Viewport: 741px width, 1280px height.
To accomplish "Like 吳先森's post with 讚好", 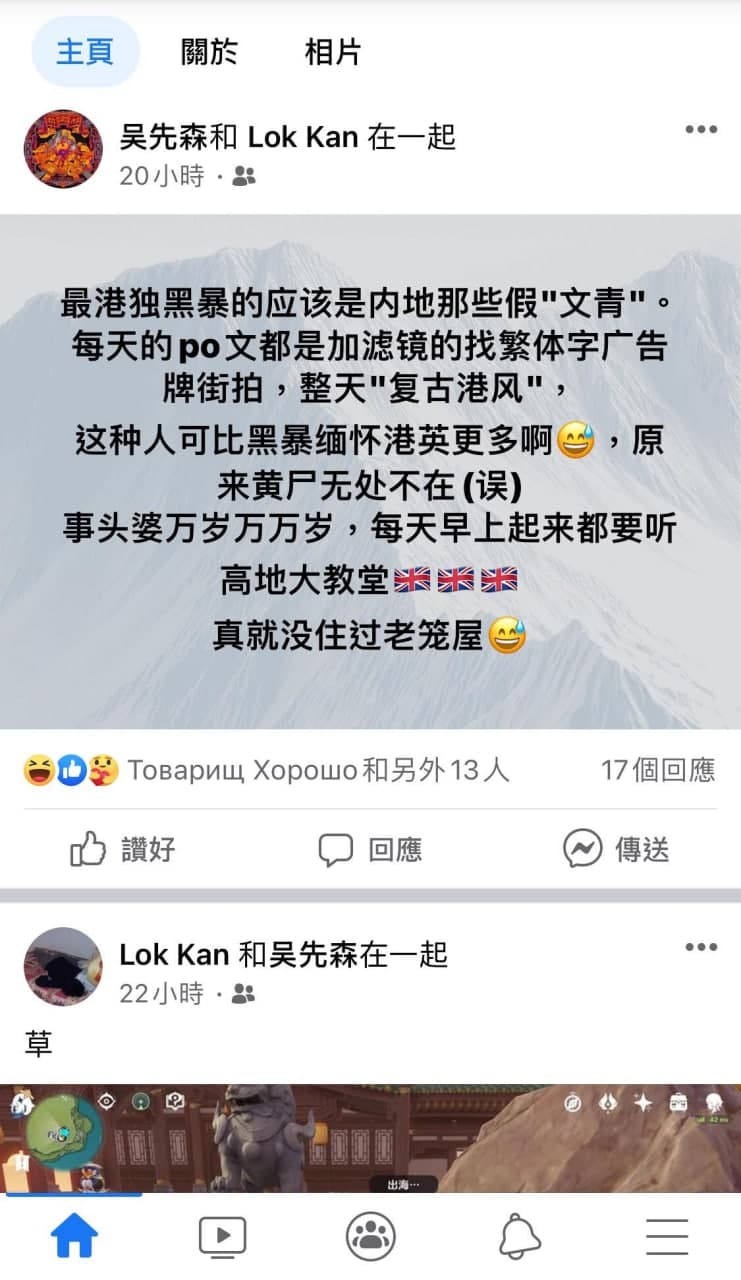I will (123, 850).
